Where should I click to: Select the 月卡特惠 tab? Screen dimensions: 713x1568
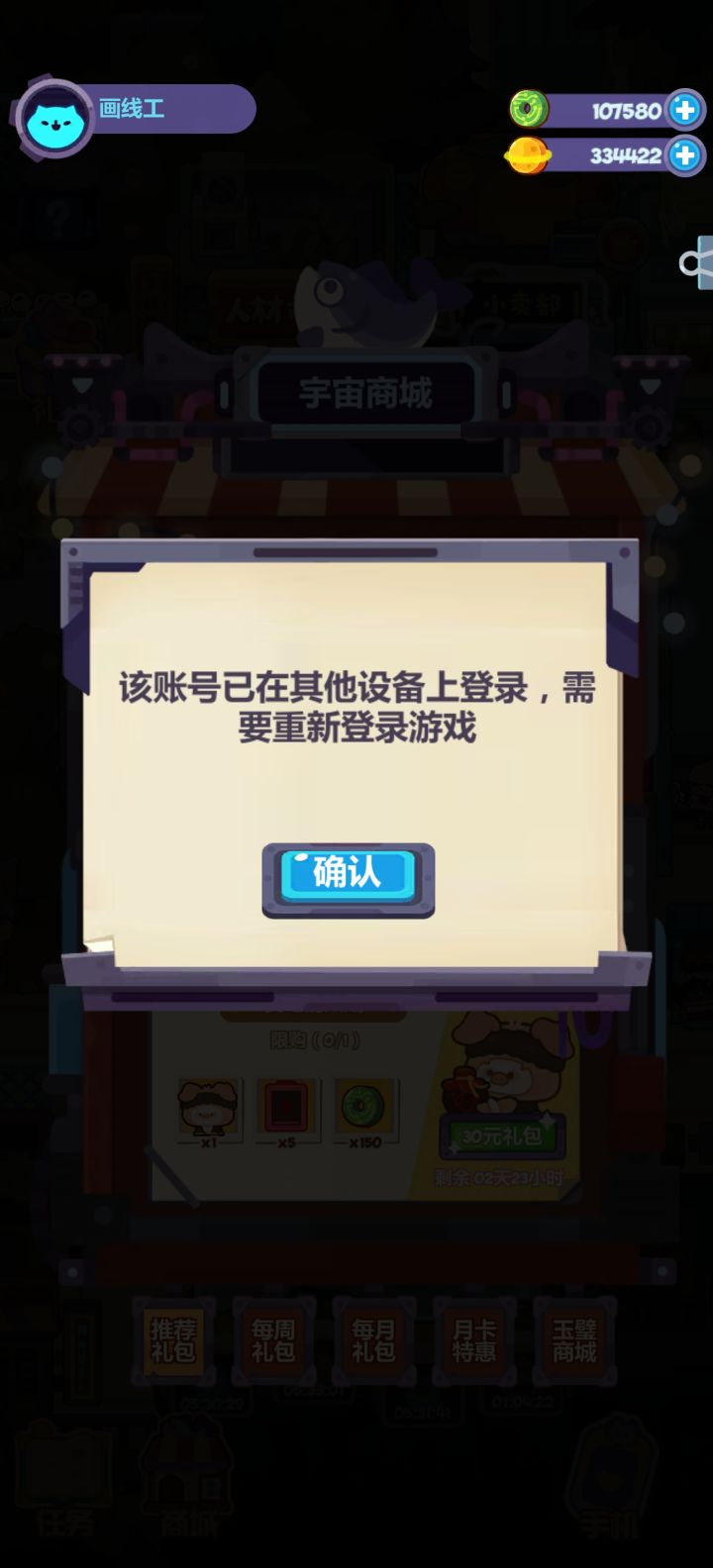(472, 1341)
